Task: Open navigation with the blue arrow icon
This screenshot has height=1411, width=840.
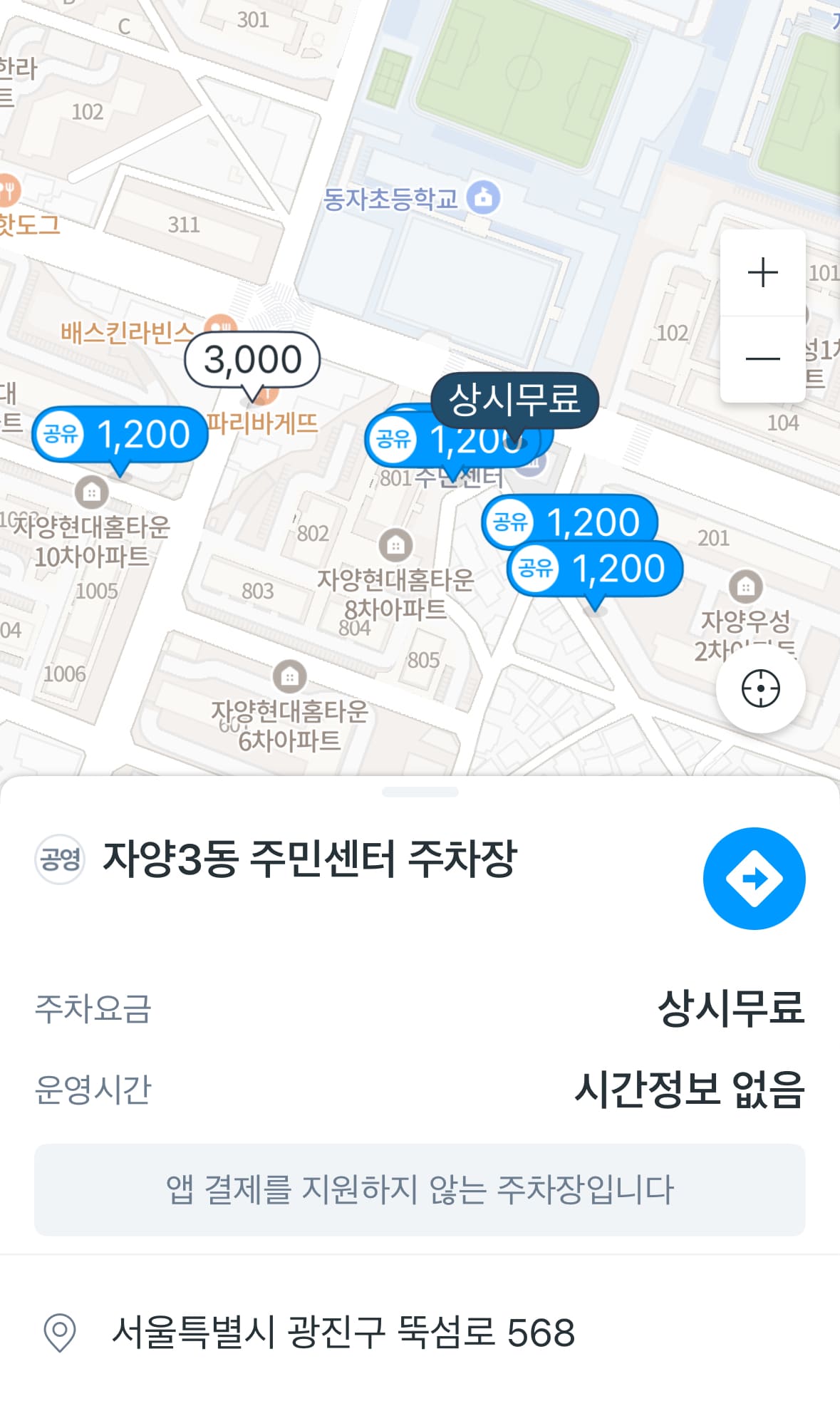Action: point(754,878)
